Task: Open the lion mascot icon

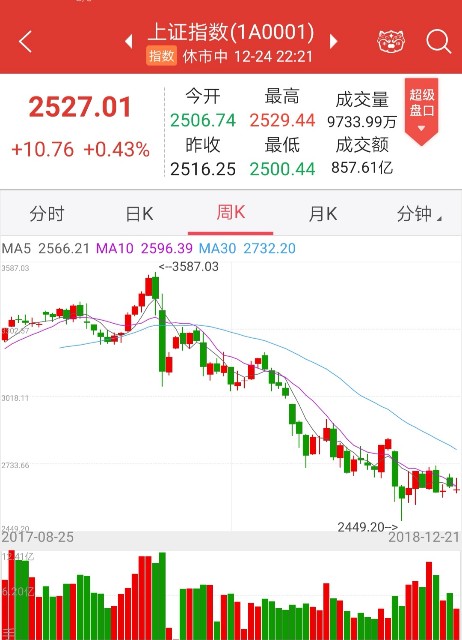Action: [x=391, y=41]
